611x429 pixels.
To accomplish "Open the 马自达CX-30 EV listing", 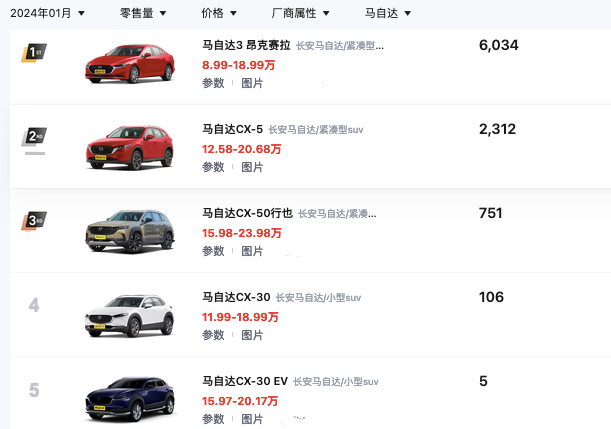I will (244, 381).
